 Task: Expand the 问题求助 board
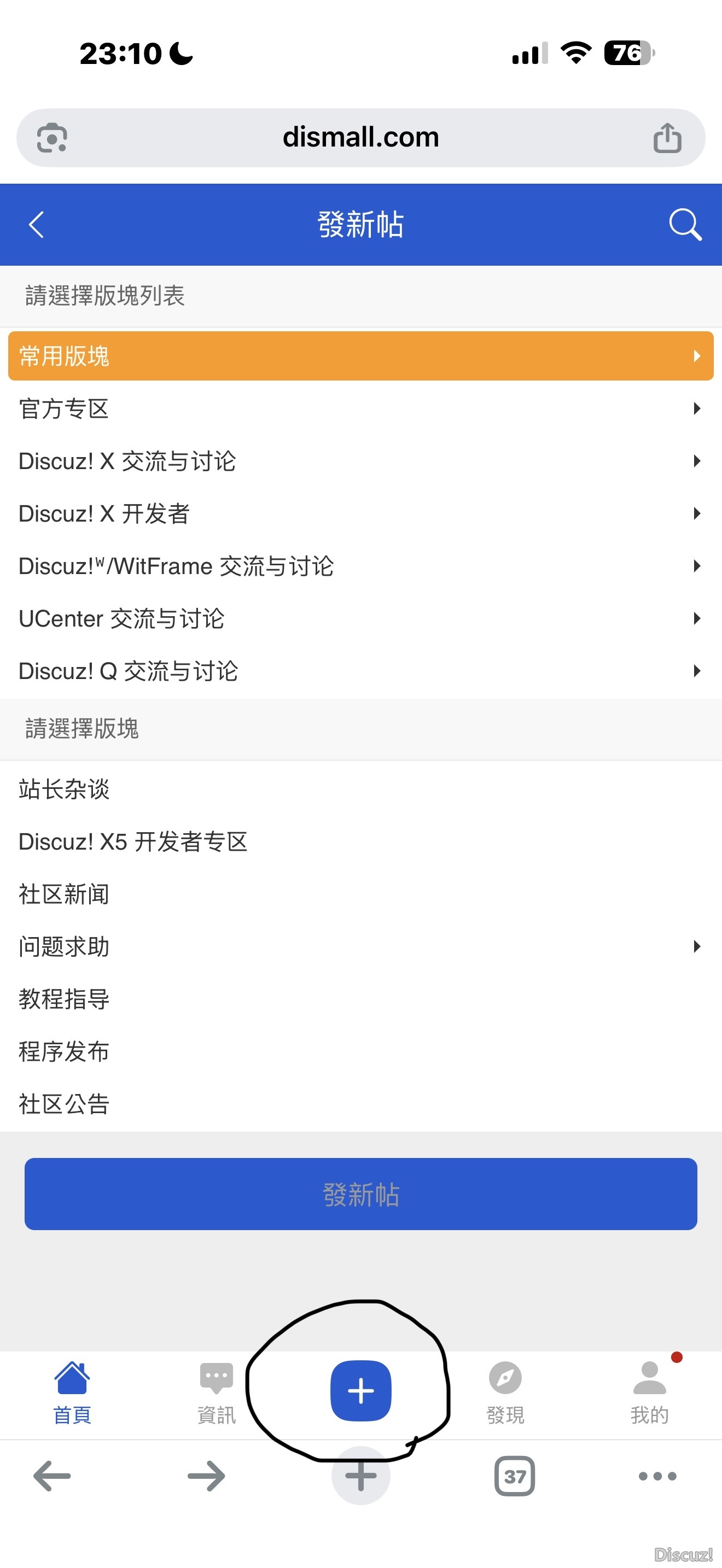click(x=360, y=946)
